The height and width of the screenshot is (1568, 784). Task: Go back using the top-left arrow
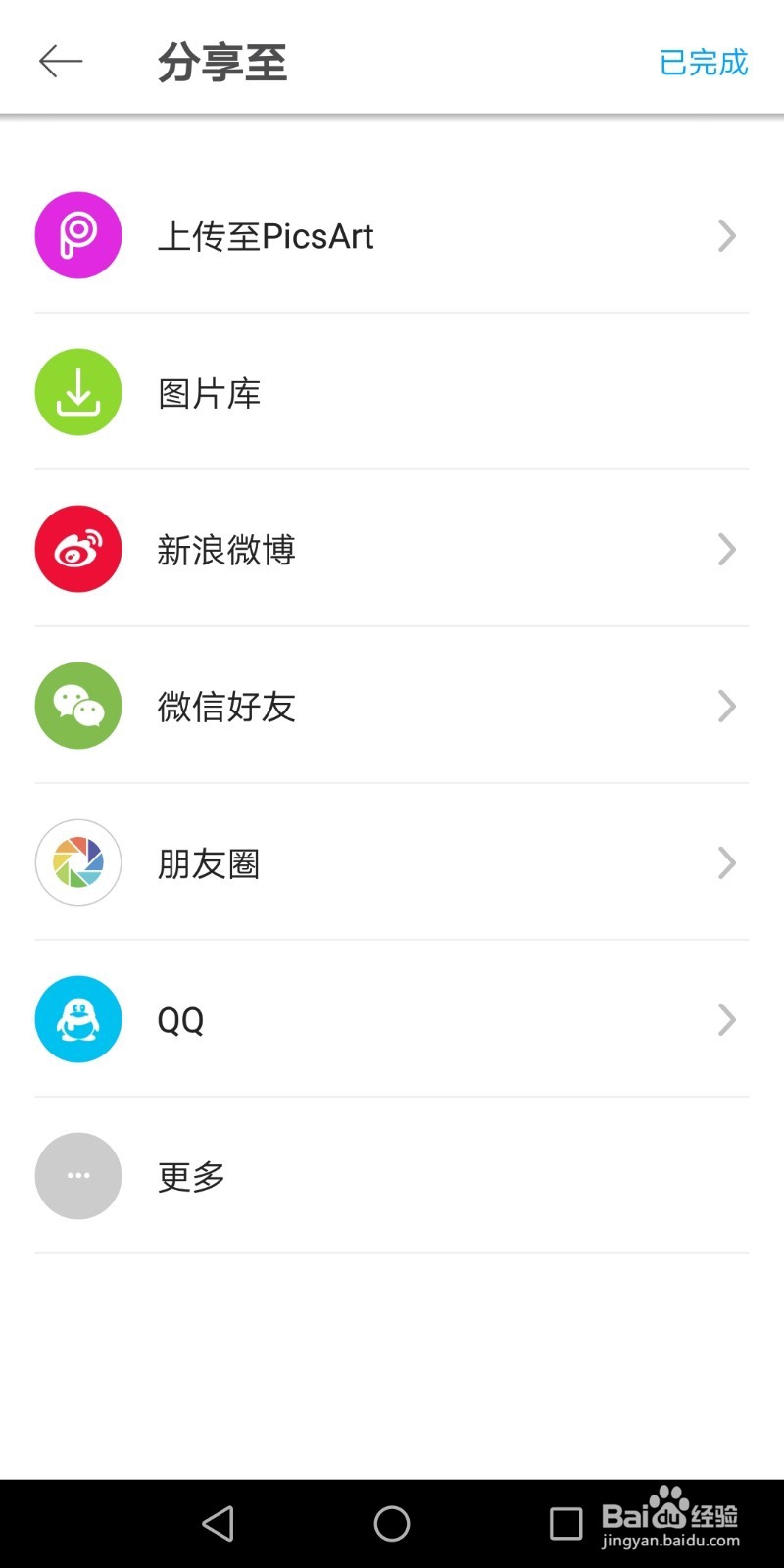(x=61, y=62)
